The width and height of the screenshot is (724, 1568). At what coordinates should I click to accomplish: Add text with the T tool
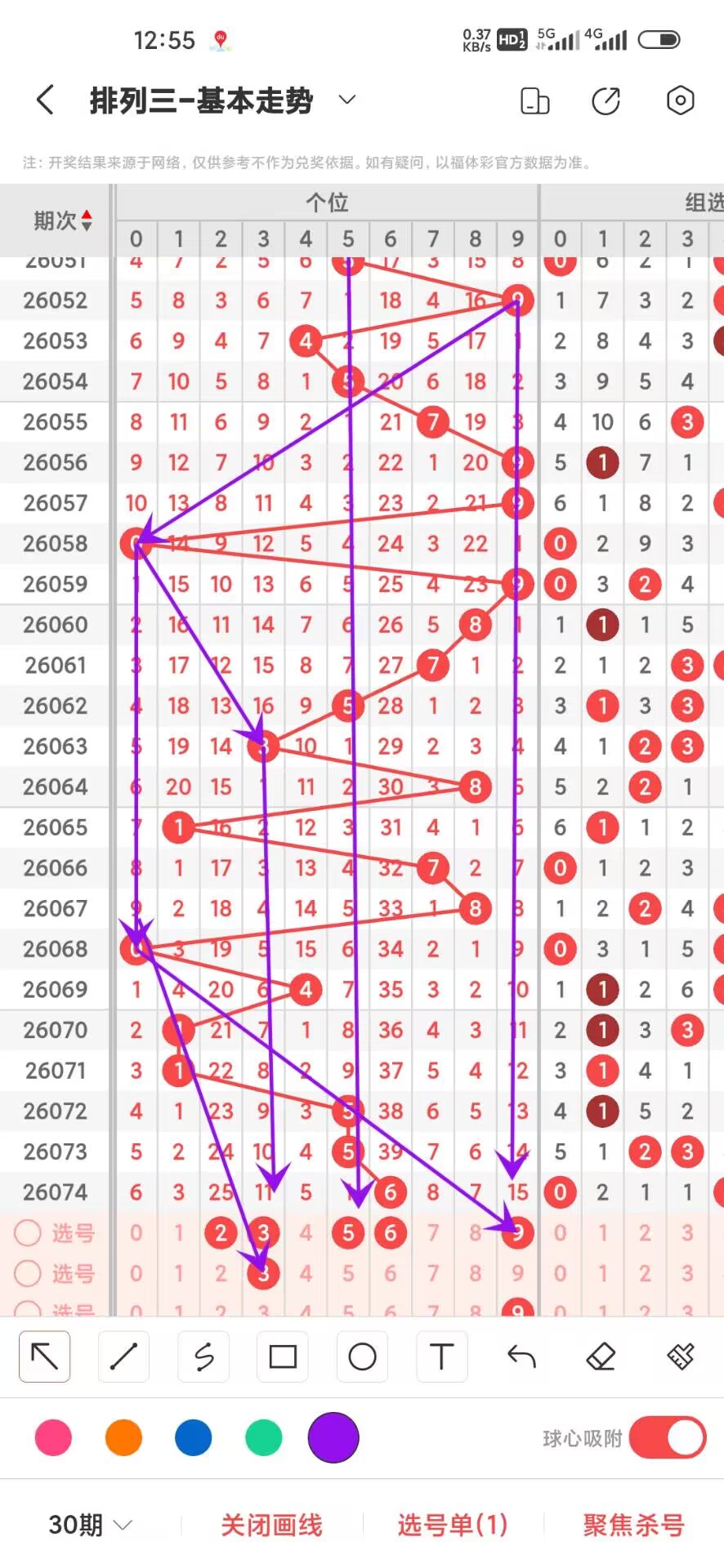pyautogui.click(x=441, y=1356)
